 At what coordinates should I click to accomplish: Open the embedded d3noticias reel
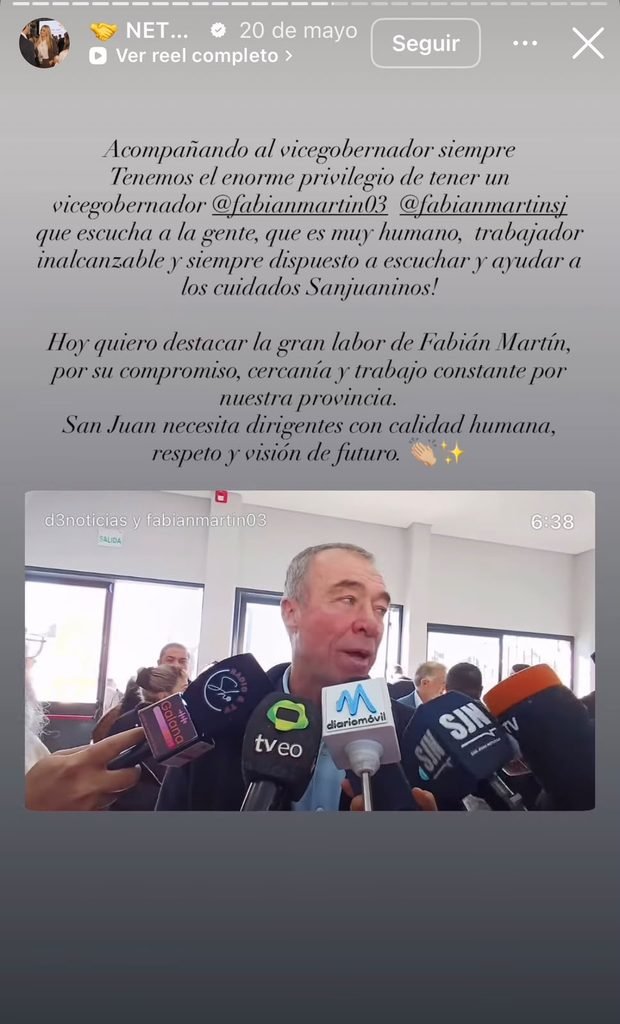(x=310, y=650)
